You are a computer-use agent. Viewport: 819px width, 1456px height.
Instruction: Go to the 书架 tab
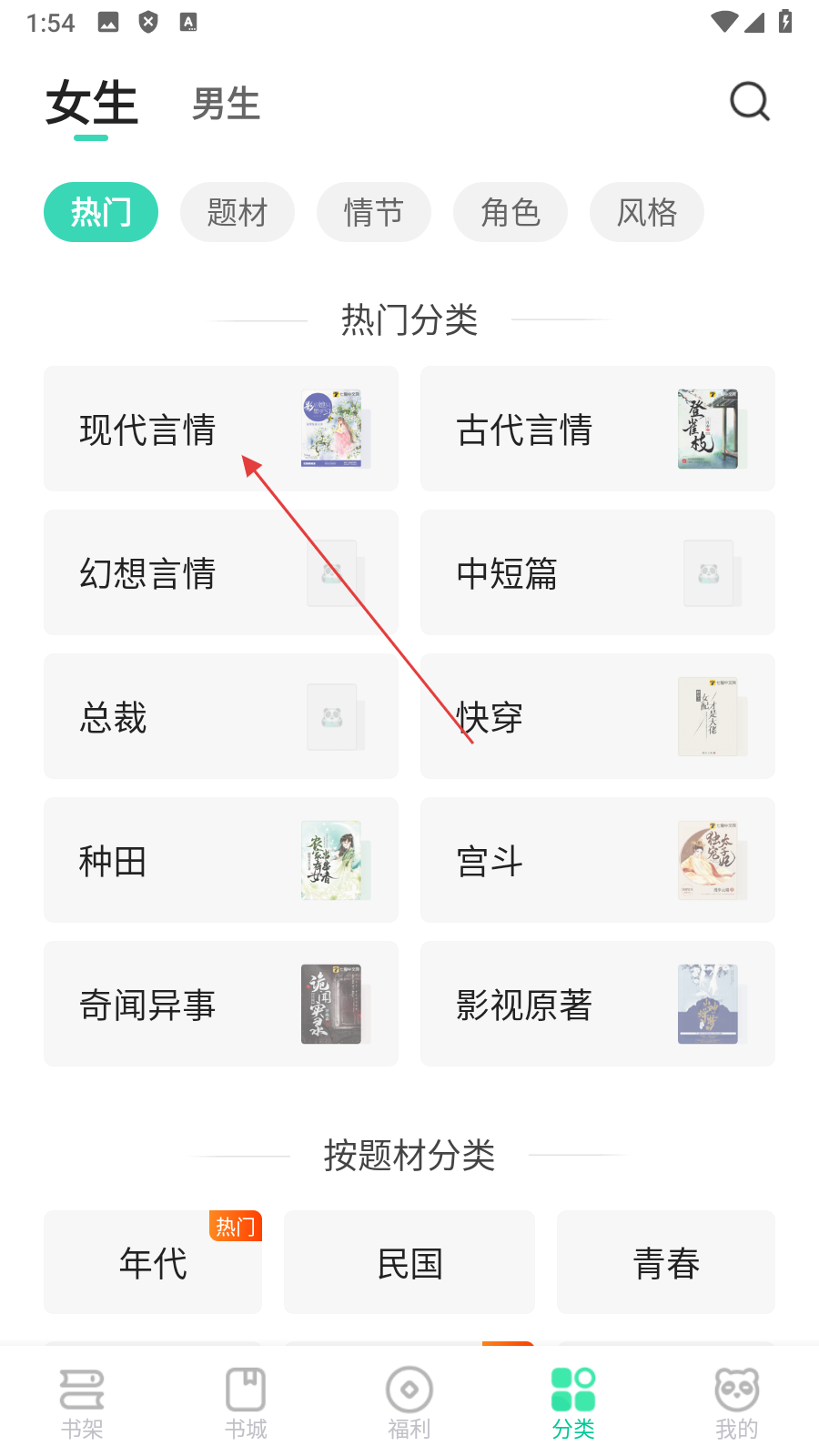click(x=82, y=1403)
